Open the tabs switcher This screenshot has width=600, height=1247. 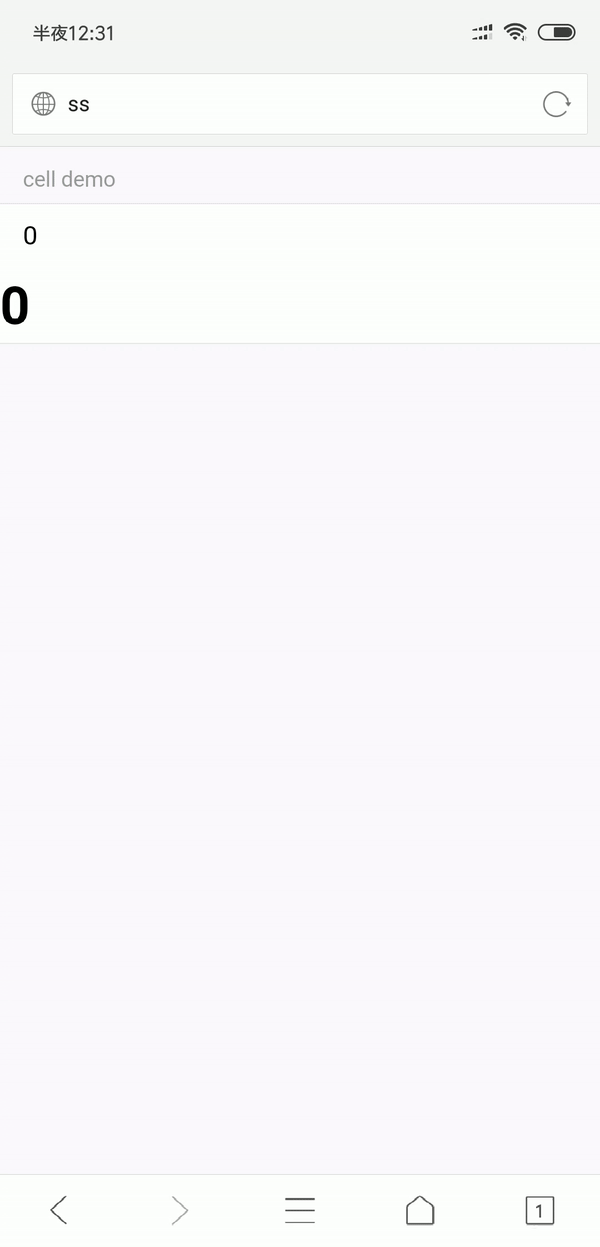[539, 1210]
